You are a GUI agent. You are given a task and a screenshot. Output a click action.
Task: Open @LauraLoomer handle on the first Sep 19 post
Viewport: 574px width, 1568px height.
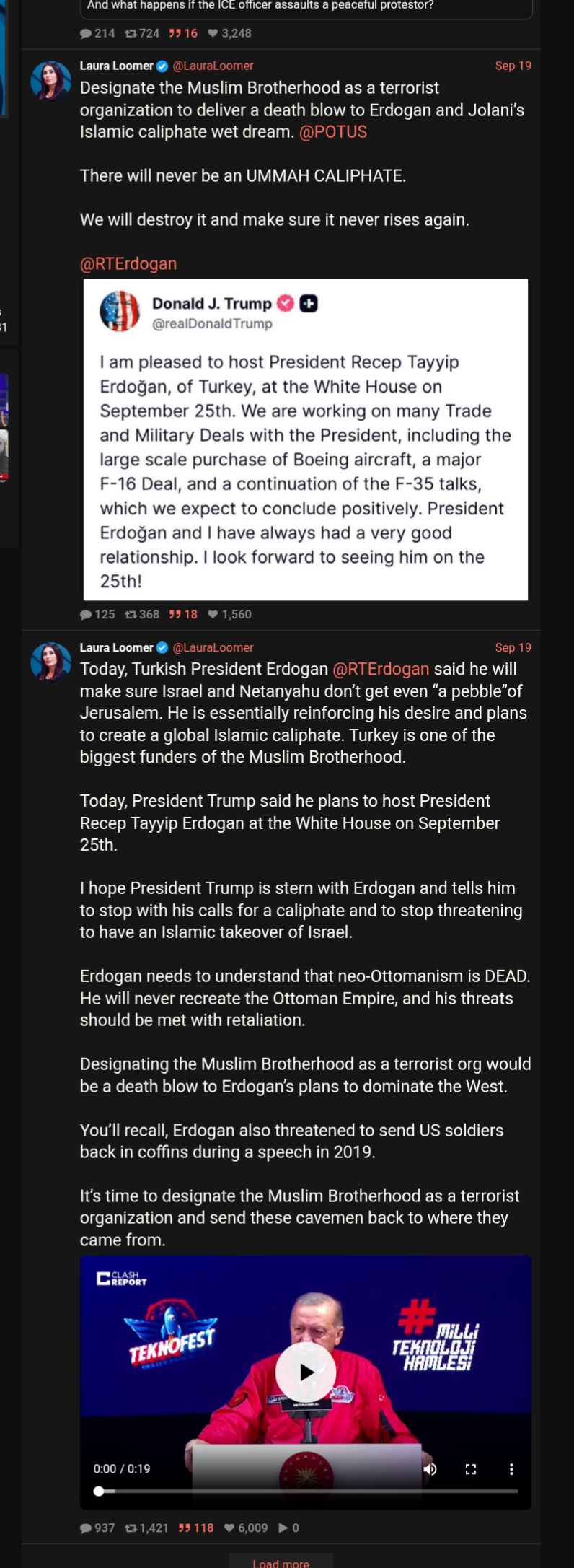[213, 66]
